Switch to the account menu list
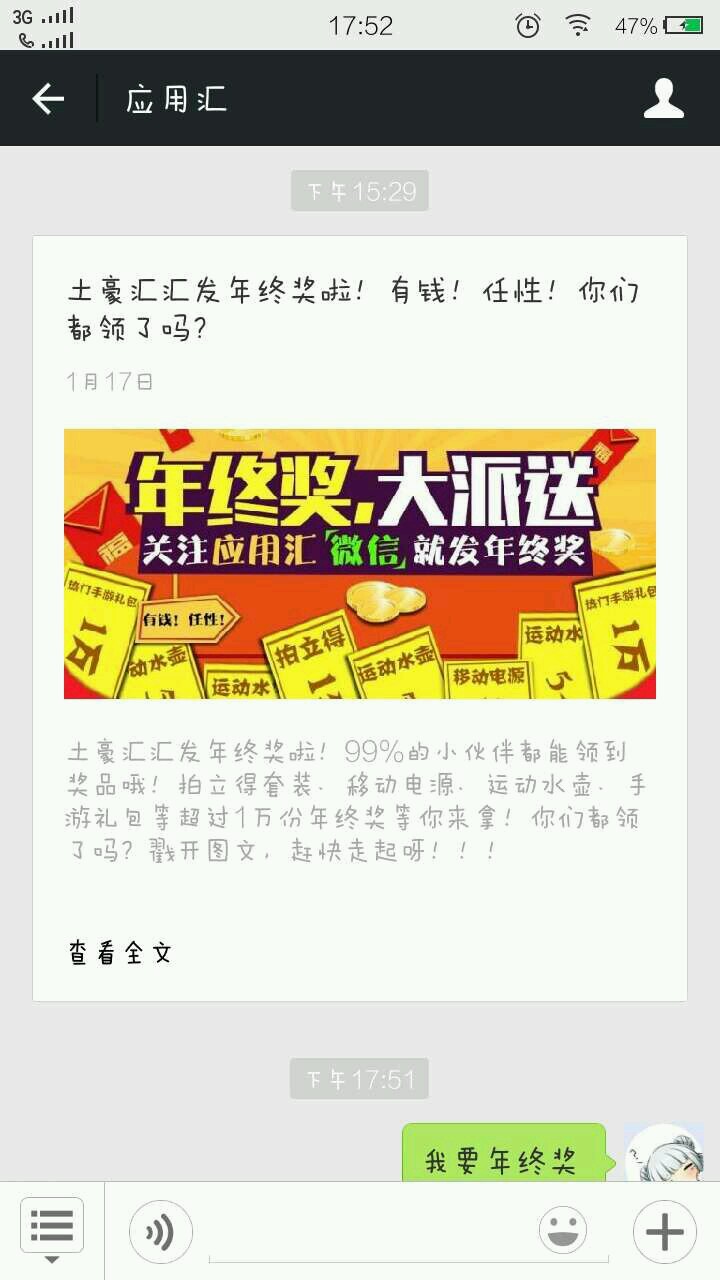720x1280 pixels. (x=52, y=1229)
